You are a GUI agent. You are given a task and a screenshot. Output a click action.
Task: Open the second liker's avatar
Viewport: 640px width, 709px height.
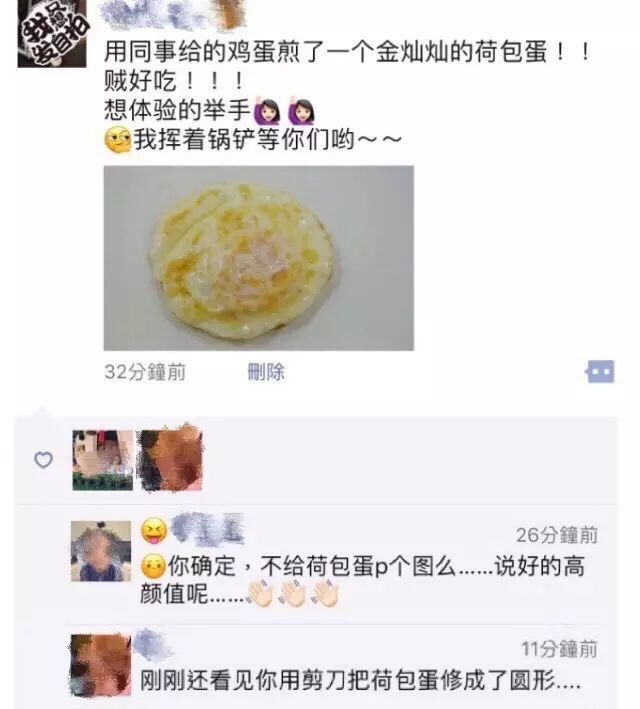pyautogui.click(x=169, y=459)
